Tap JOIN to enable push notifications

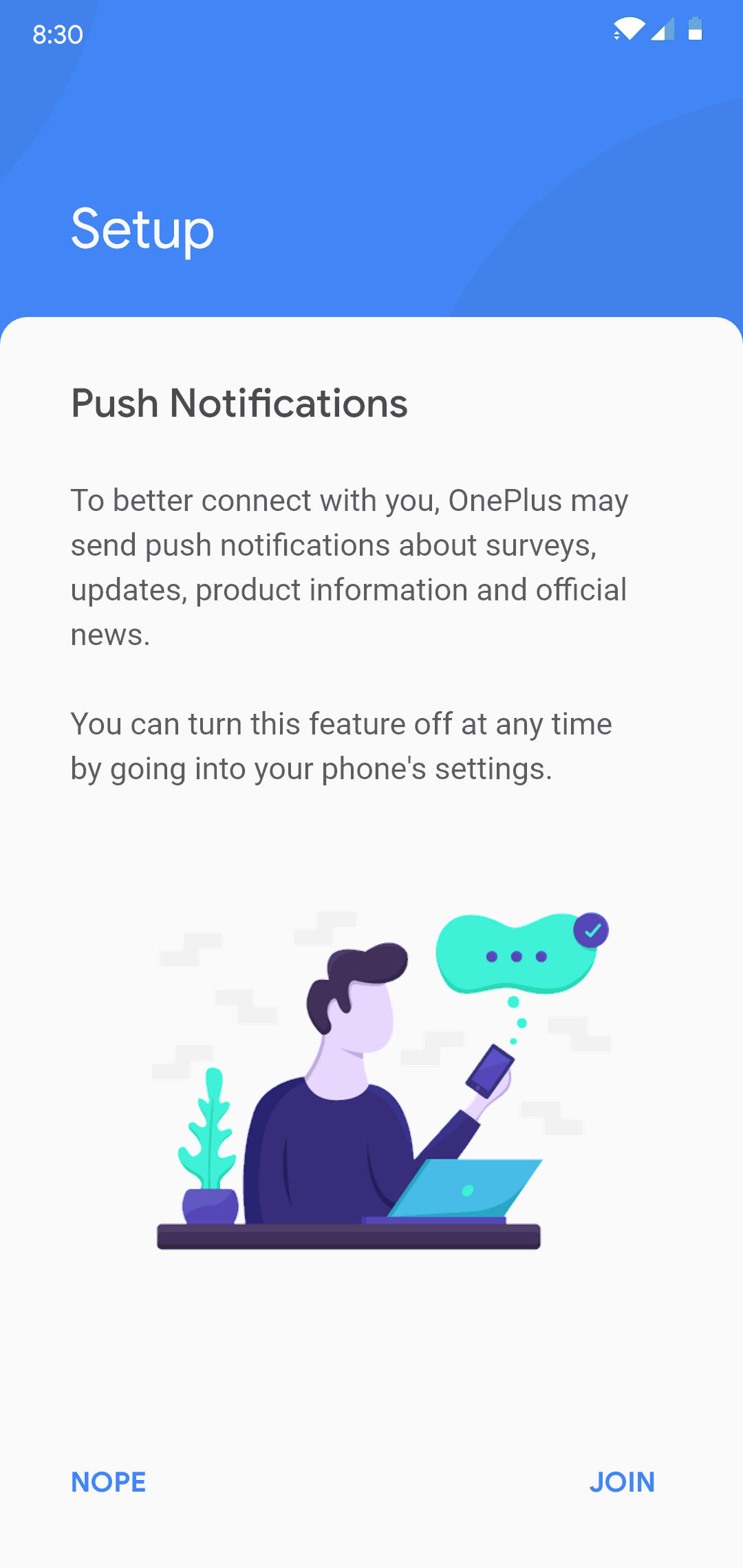[622, 1482]
